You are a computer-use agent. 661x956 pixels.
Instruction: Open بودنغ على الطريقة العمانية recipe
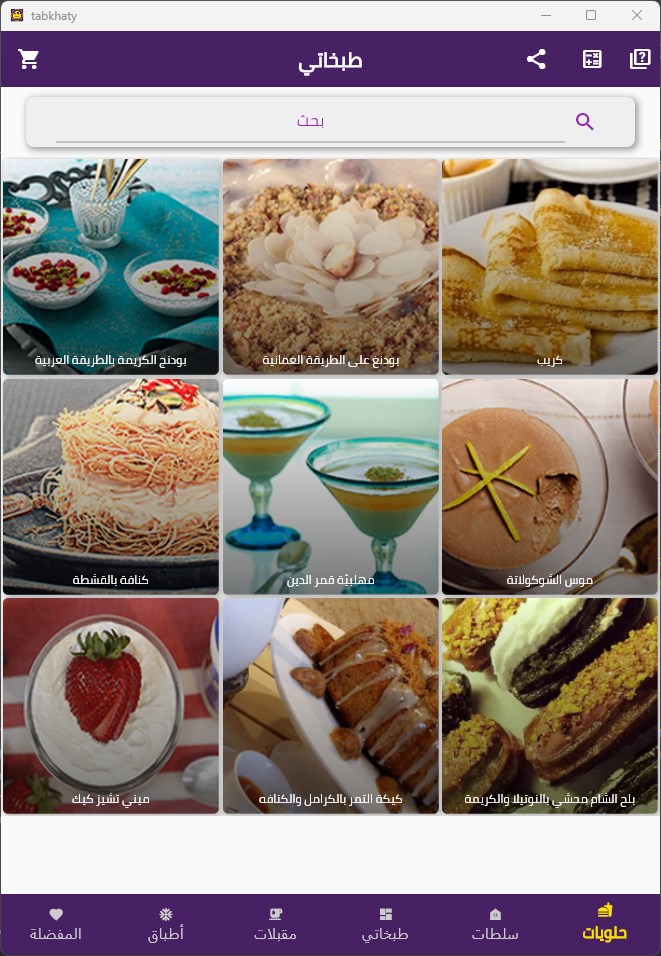[x=330, y=266]
